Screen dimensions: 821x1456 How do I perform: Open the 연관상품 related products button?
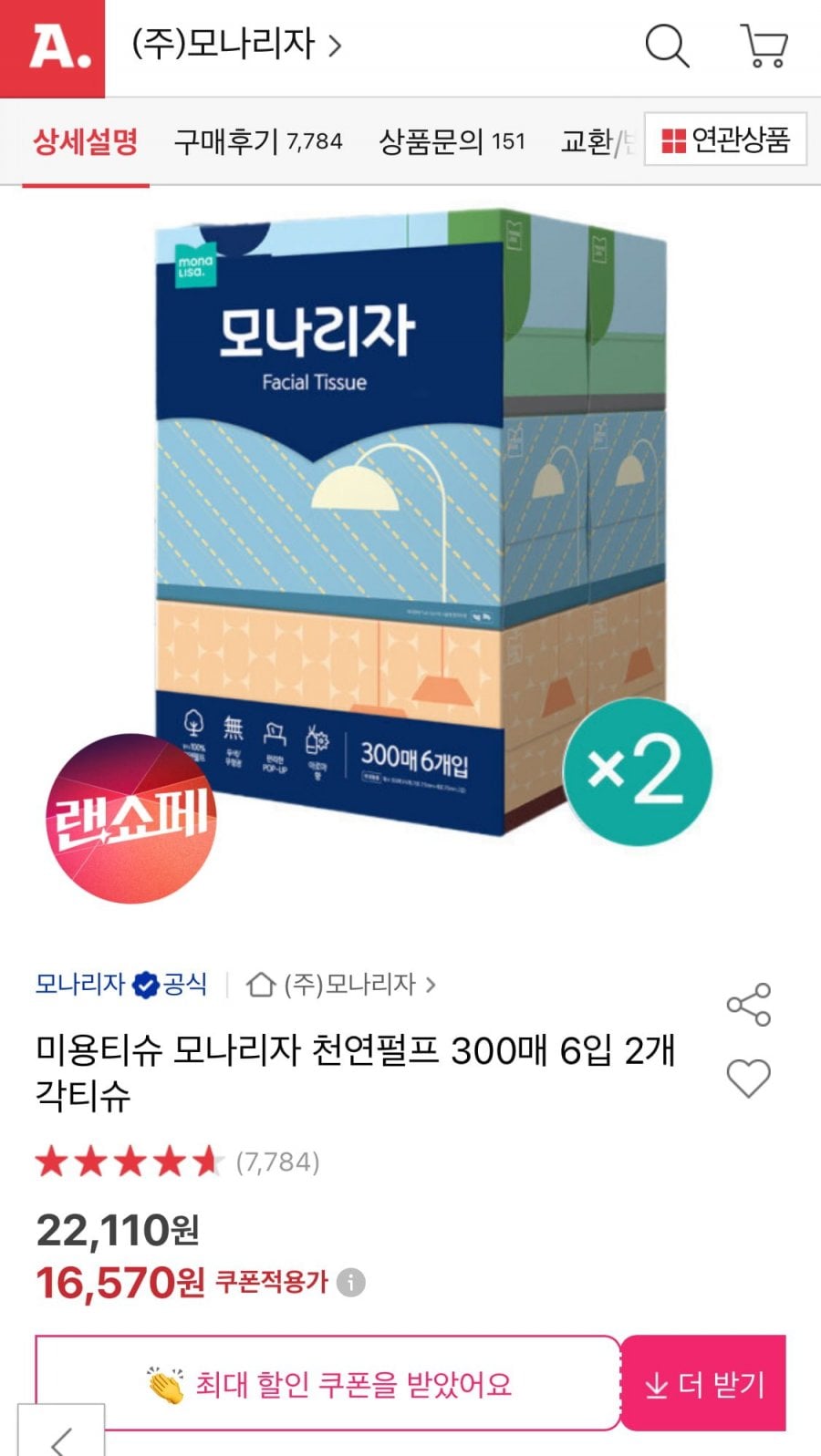point(725,139)
